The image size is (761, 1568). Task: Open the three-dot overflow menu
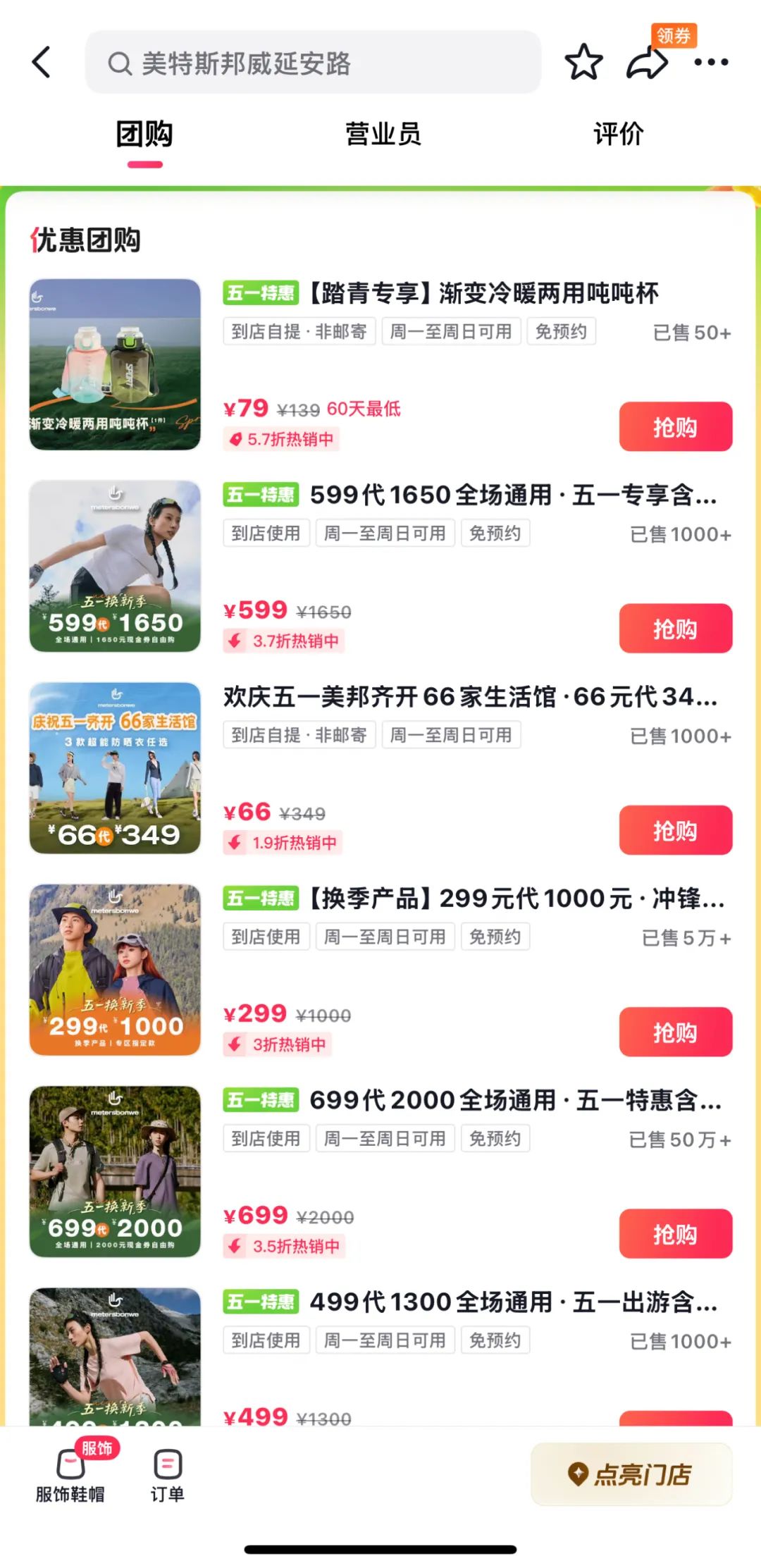point(711,62)
